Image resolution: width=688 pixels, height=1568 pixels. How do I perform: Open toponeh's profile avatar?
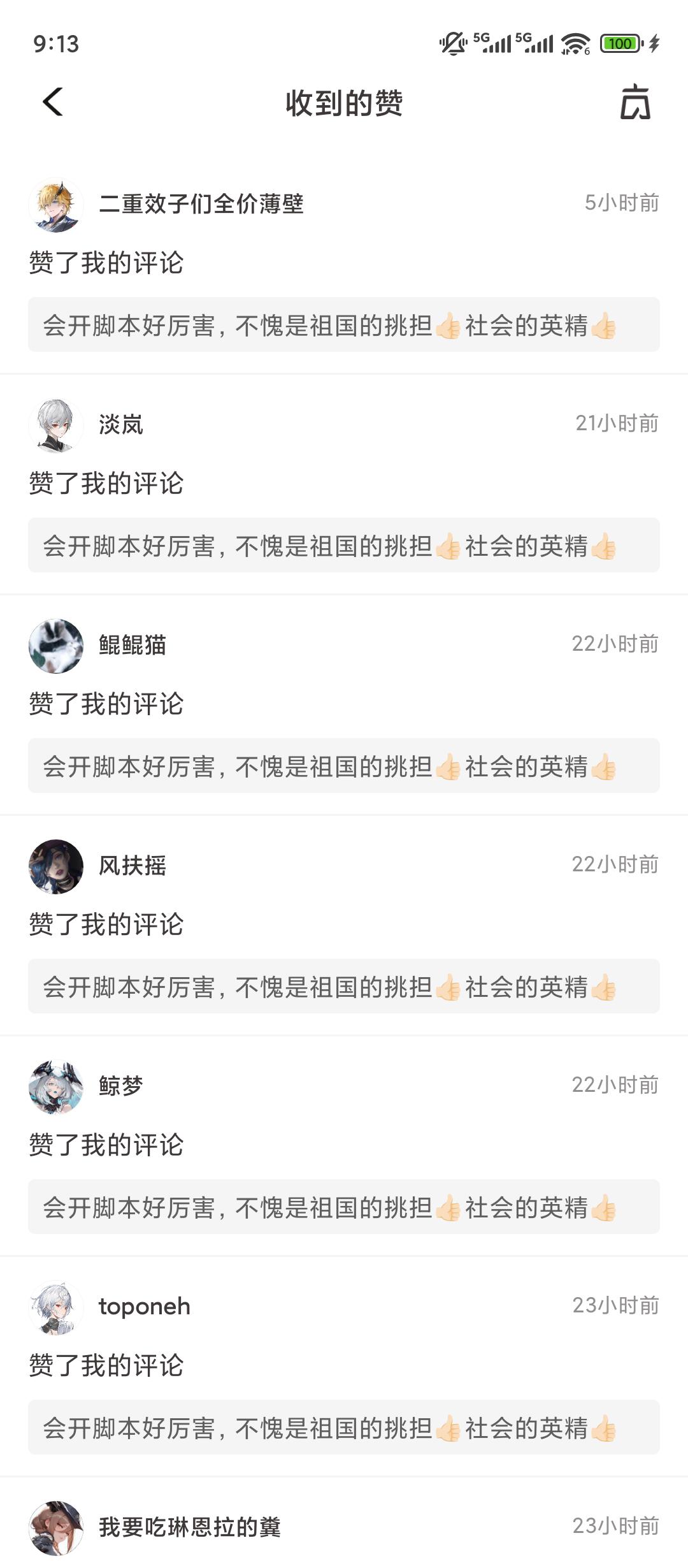56,1307
